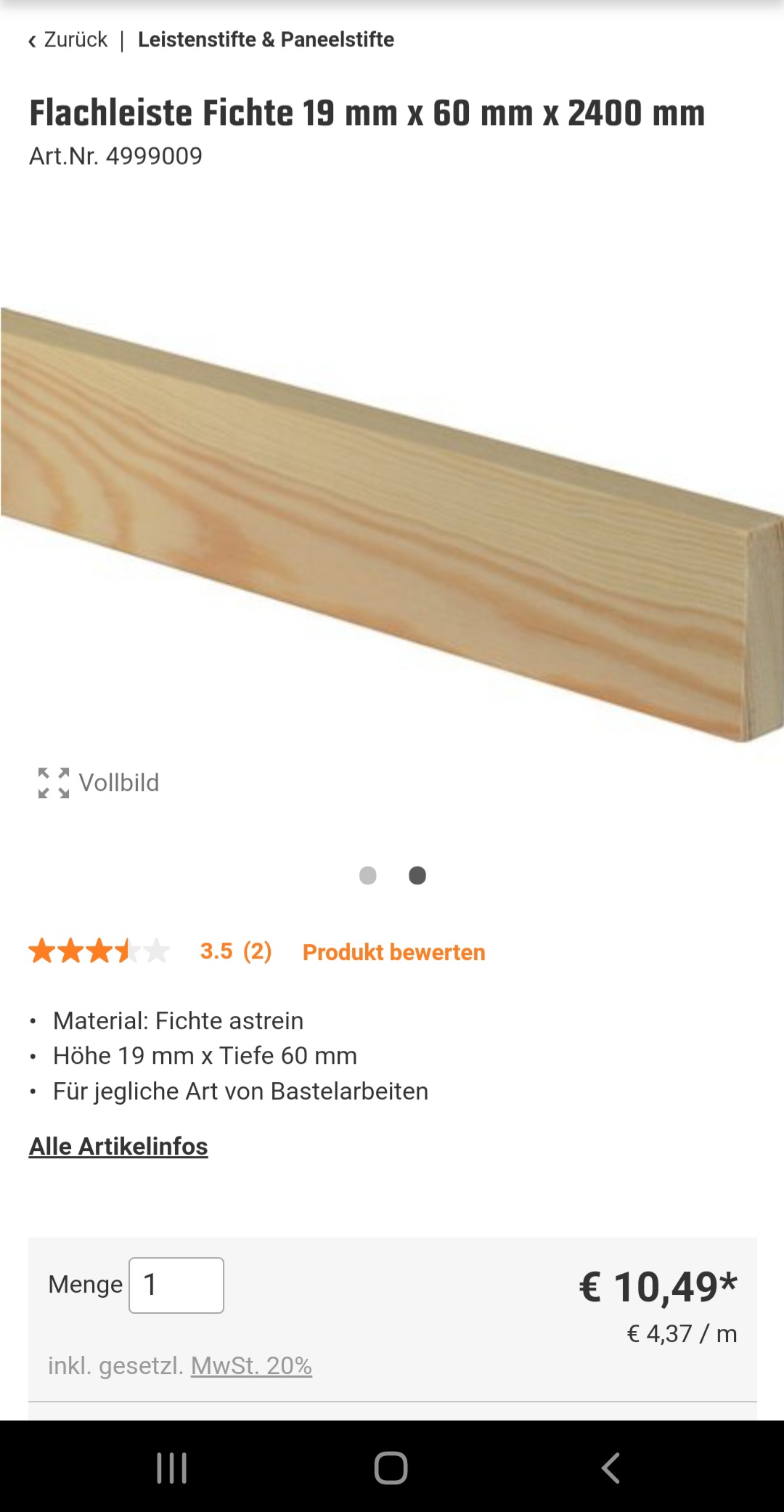Viewport: 784px width, 1512px height.
Task: View the product image in Vollbild
Action: [x=98, y=783]
